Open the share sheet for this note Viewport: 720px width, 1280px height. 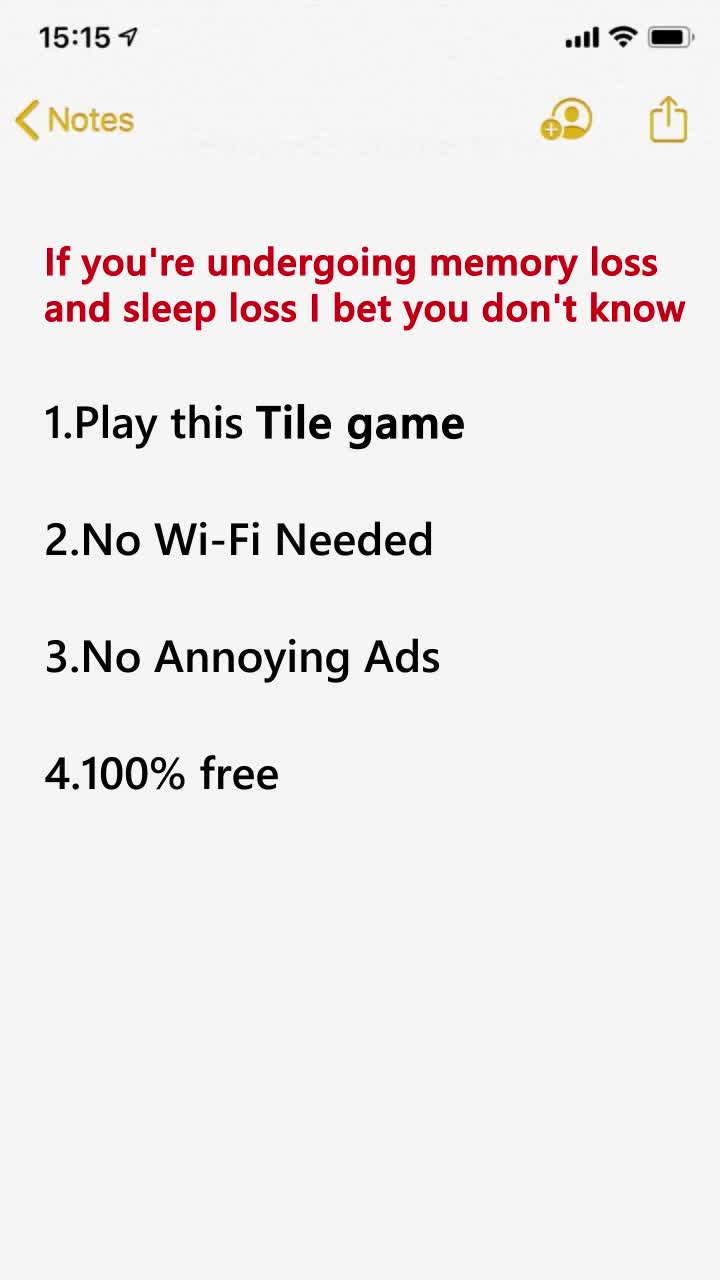668,120
